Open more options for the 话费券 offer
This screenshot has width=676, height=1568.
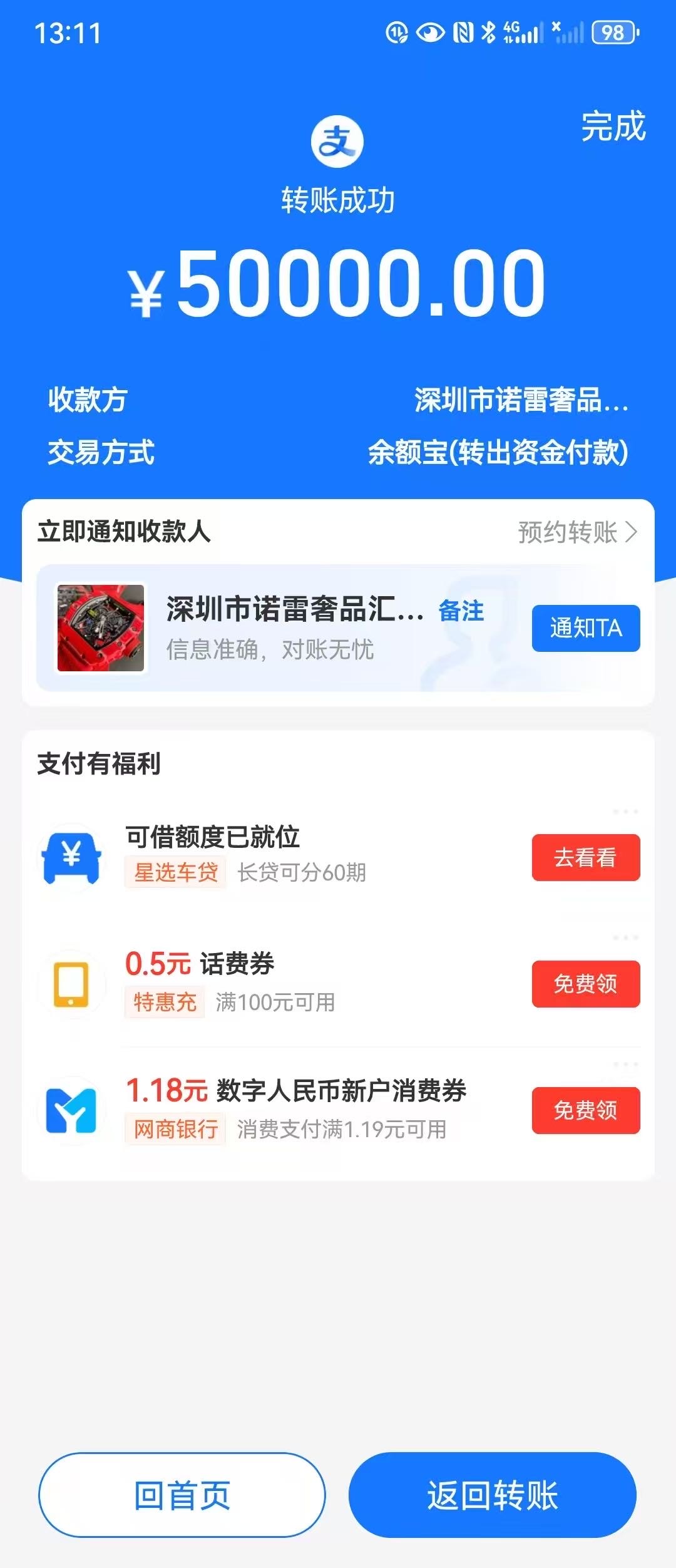pos(625,937)
